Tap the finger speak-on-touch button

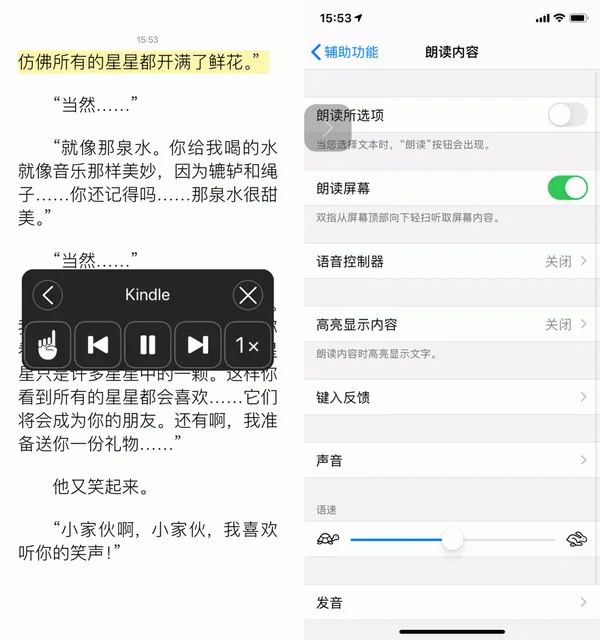pos(47,345)
